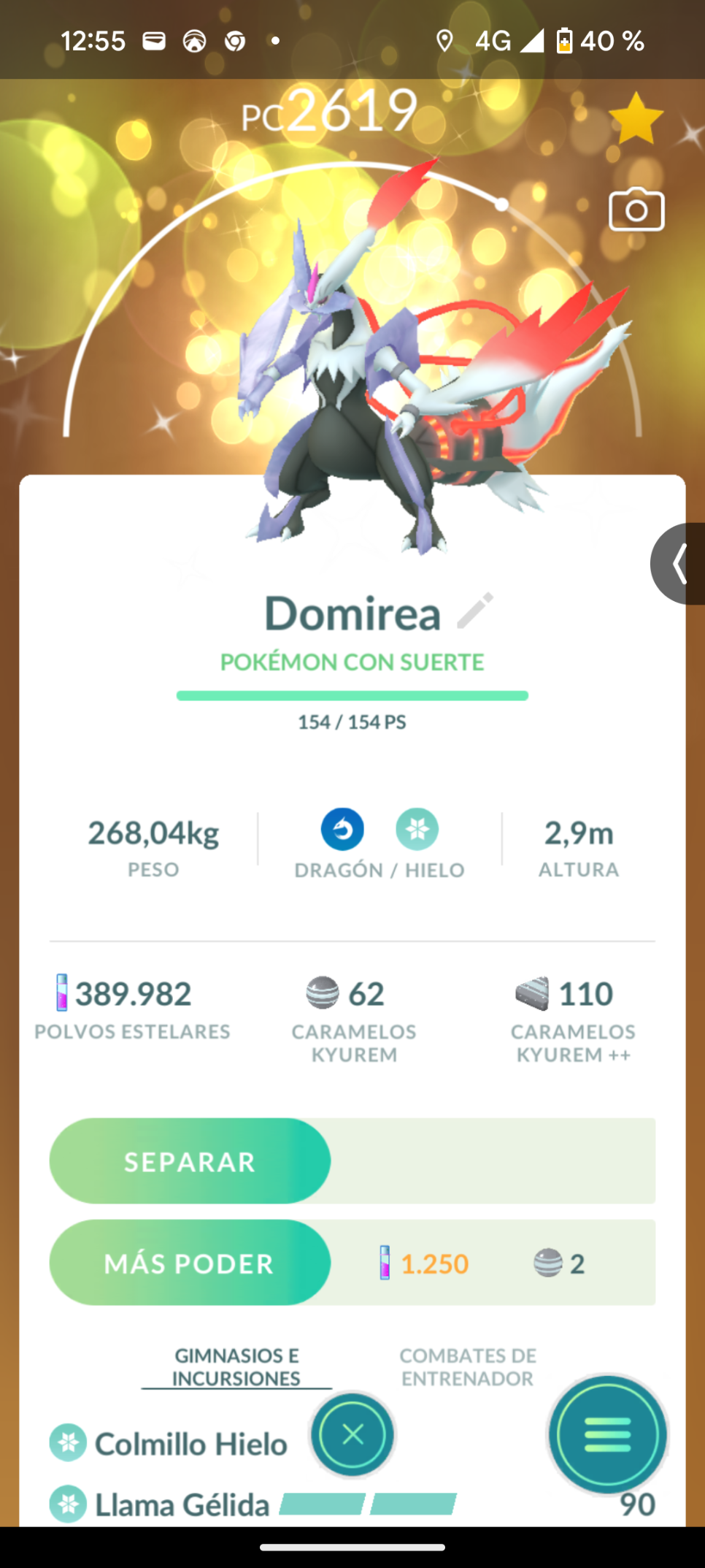Open the Hielo type icon
This screenshot has height=1568, width=705.
coord(417,830)
